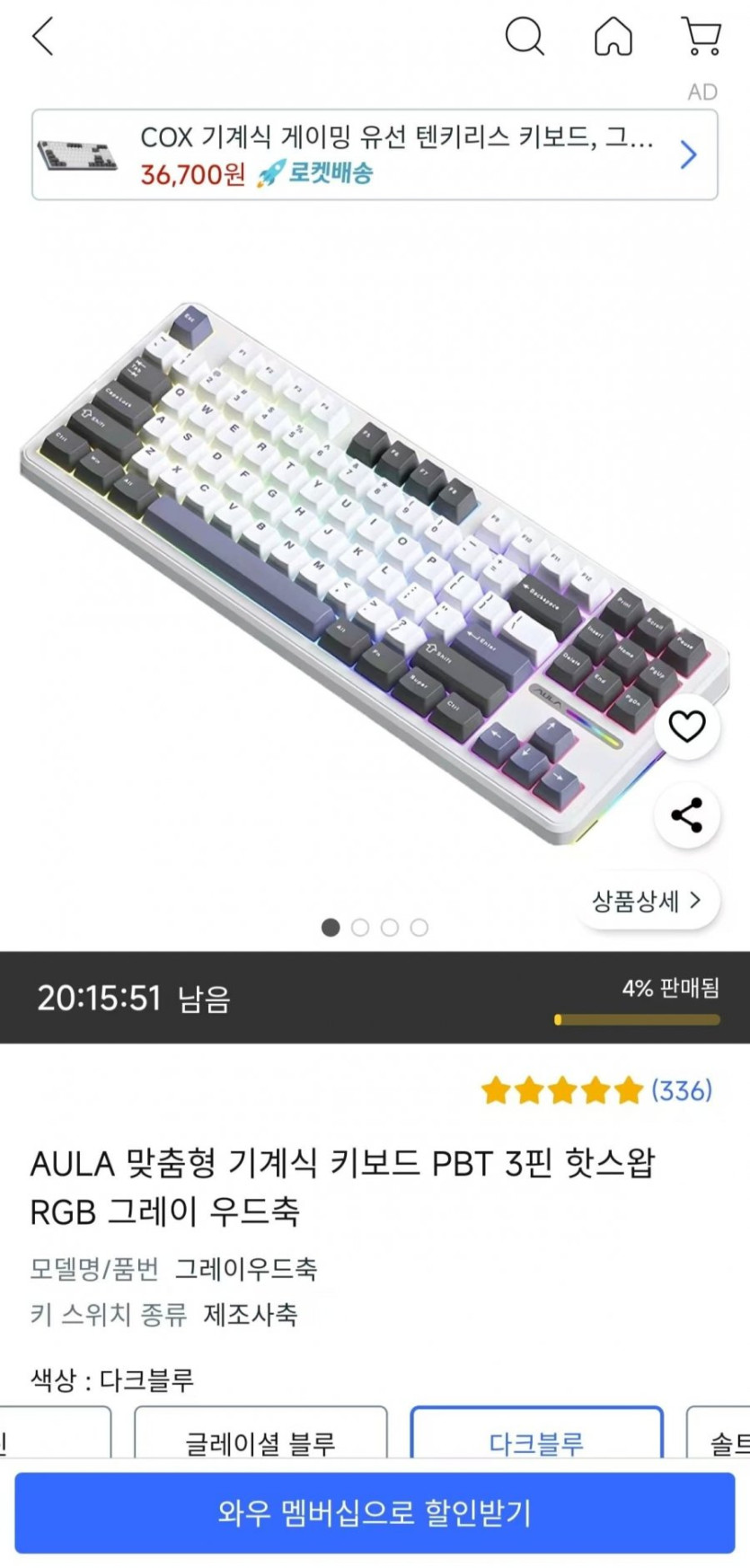Image resolution: width=750 pixels, height=1568 pixels.
Task: Open the ad via its right chevron
Action: tap(688, 154)
